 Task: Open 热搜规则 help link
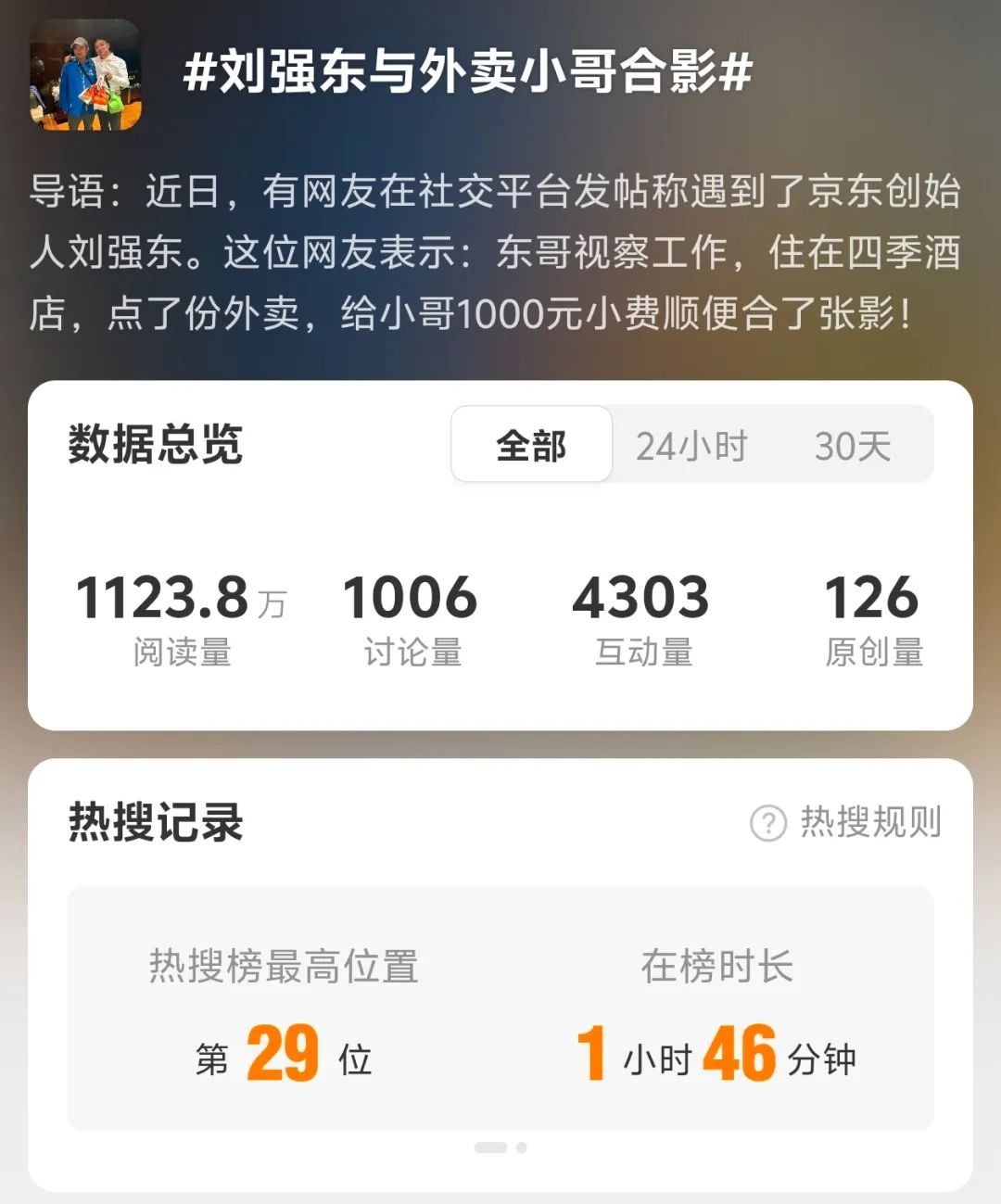tap(847, 822)
